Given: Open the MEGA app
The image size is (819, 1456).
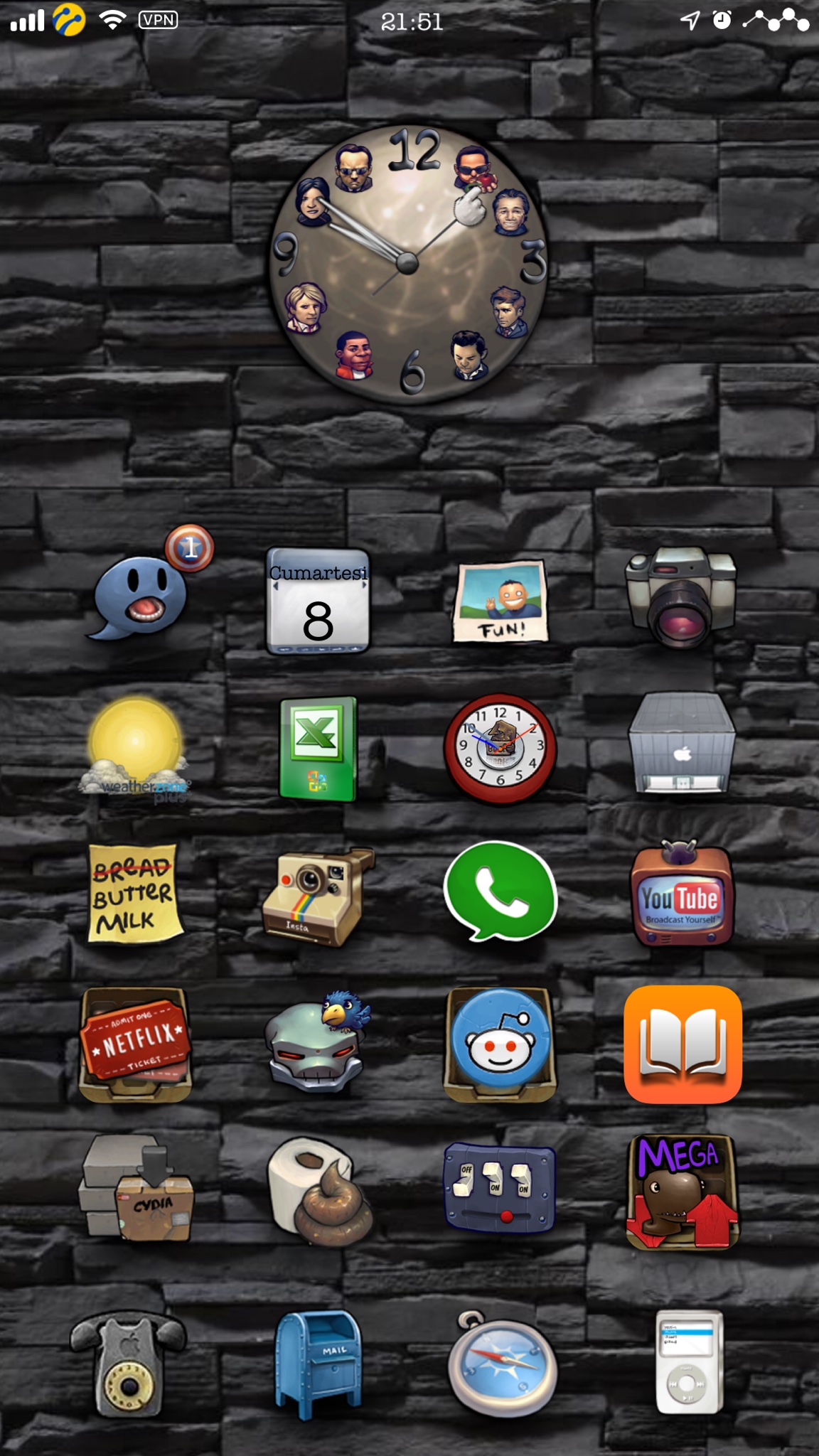Looking at the screenshot, I should coord(682,1192).
